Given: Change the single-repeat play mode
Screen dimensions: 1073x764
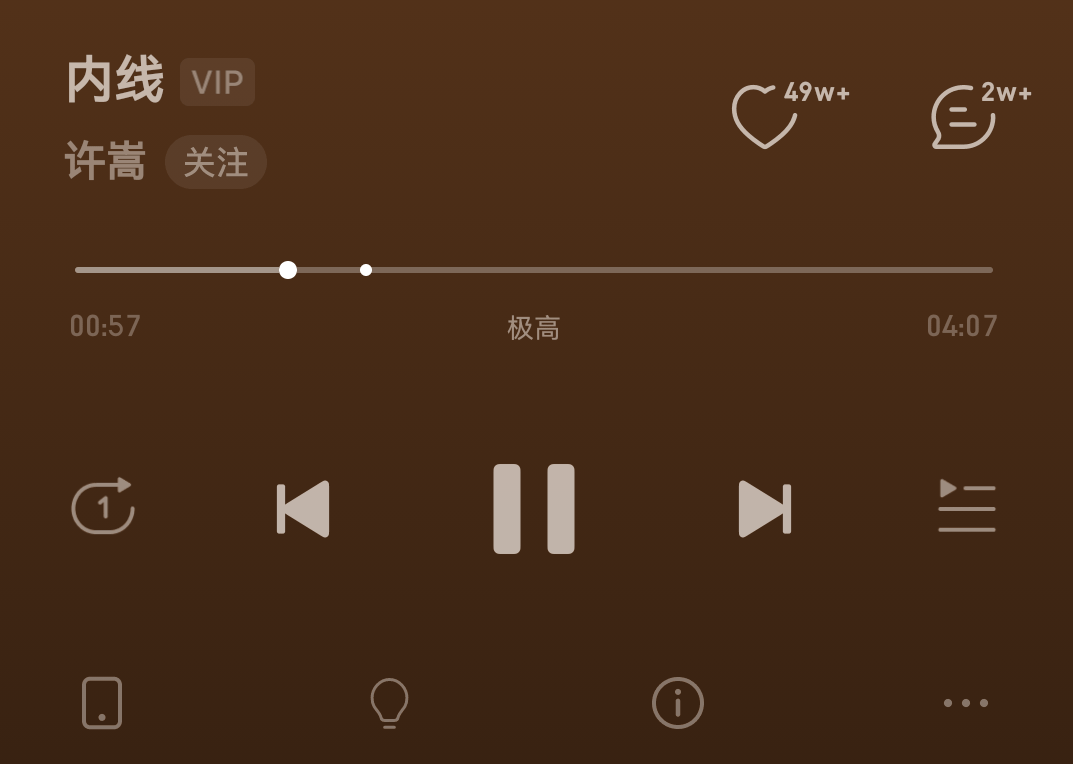Looking at the screenshot, I should (103, 506).
